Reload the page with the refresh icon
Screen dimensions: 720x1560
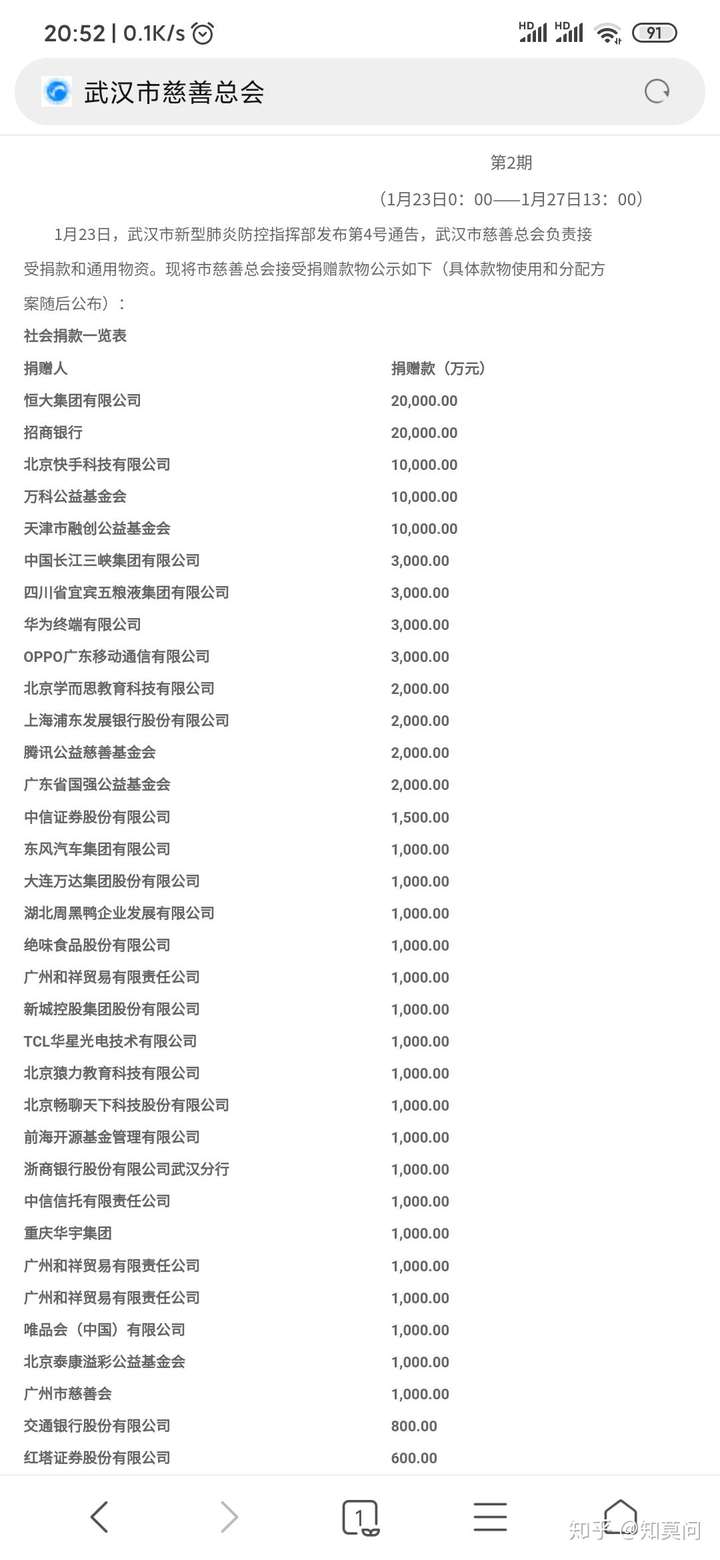click(657, 92)
